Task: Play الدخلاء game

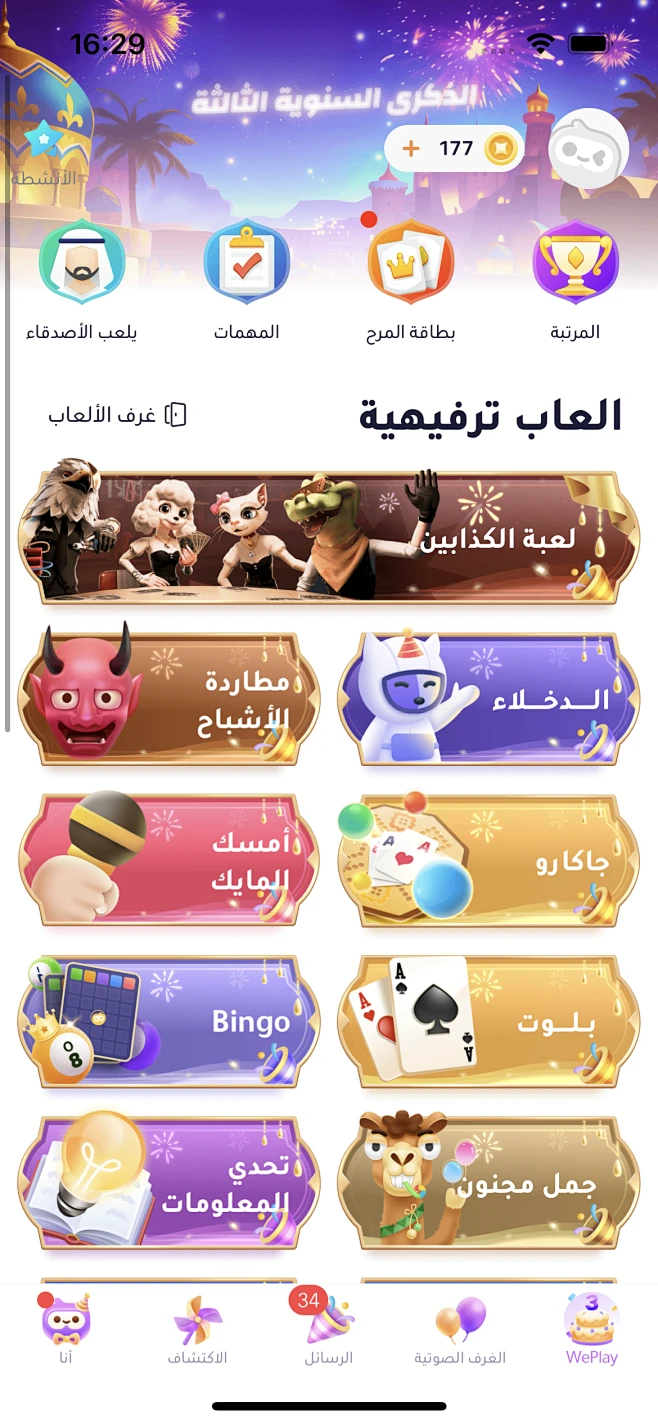Action: [x=489, y=699]
